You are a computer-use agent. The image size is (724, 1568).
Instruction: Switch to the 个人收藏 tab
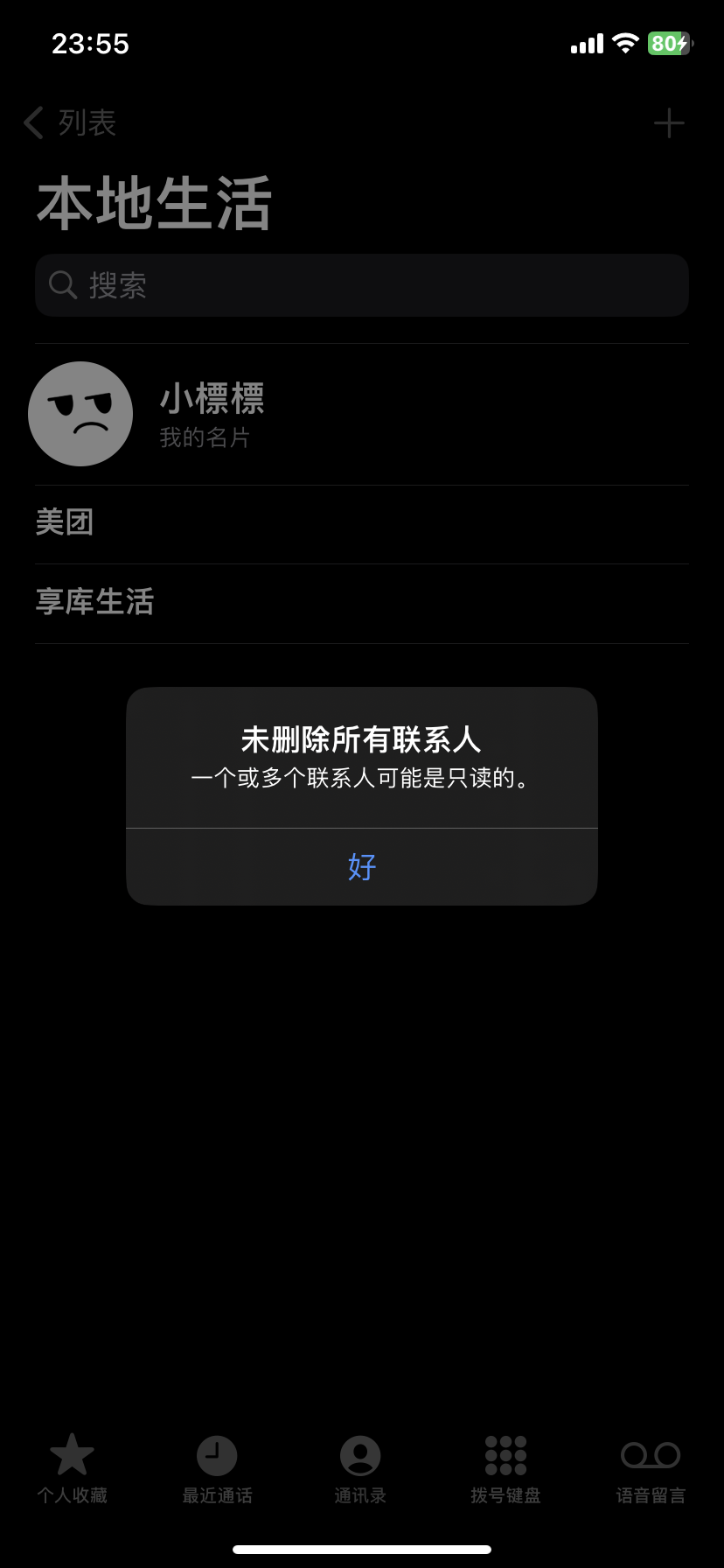click(x=72, y=1468)
